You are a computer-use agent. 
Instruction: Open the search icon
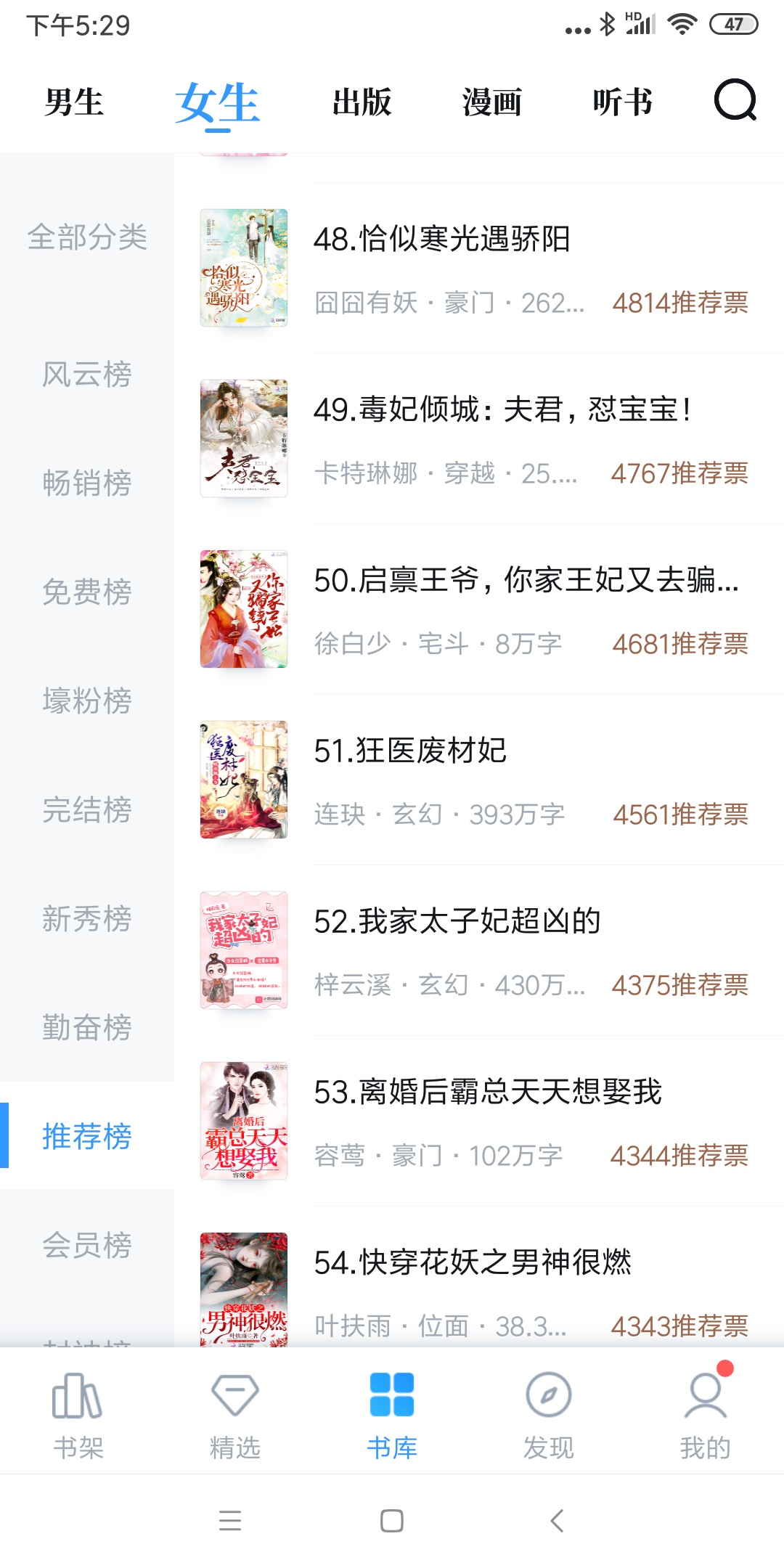tap(735, 101)
